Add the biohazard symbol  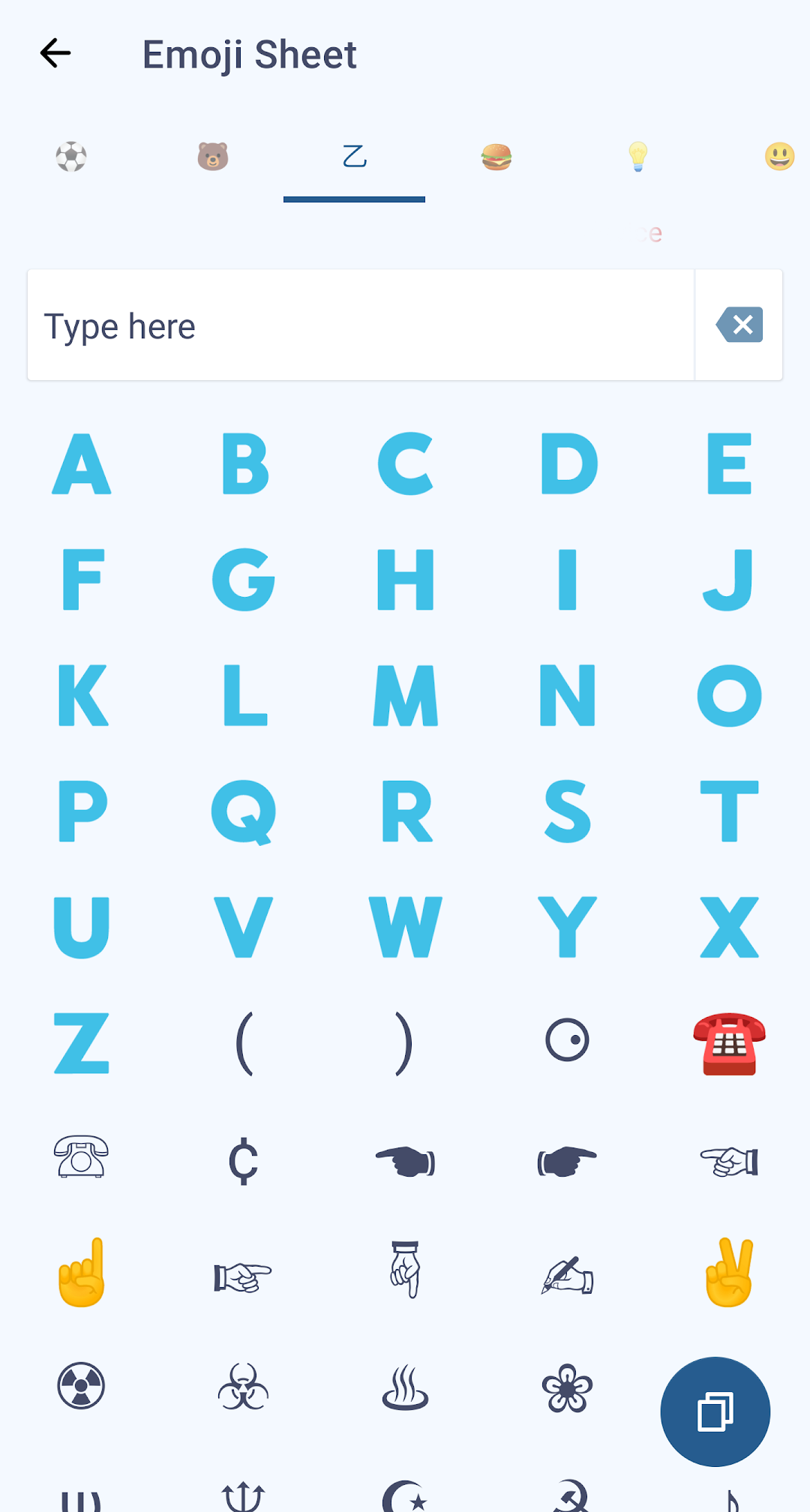244,1387
